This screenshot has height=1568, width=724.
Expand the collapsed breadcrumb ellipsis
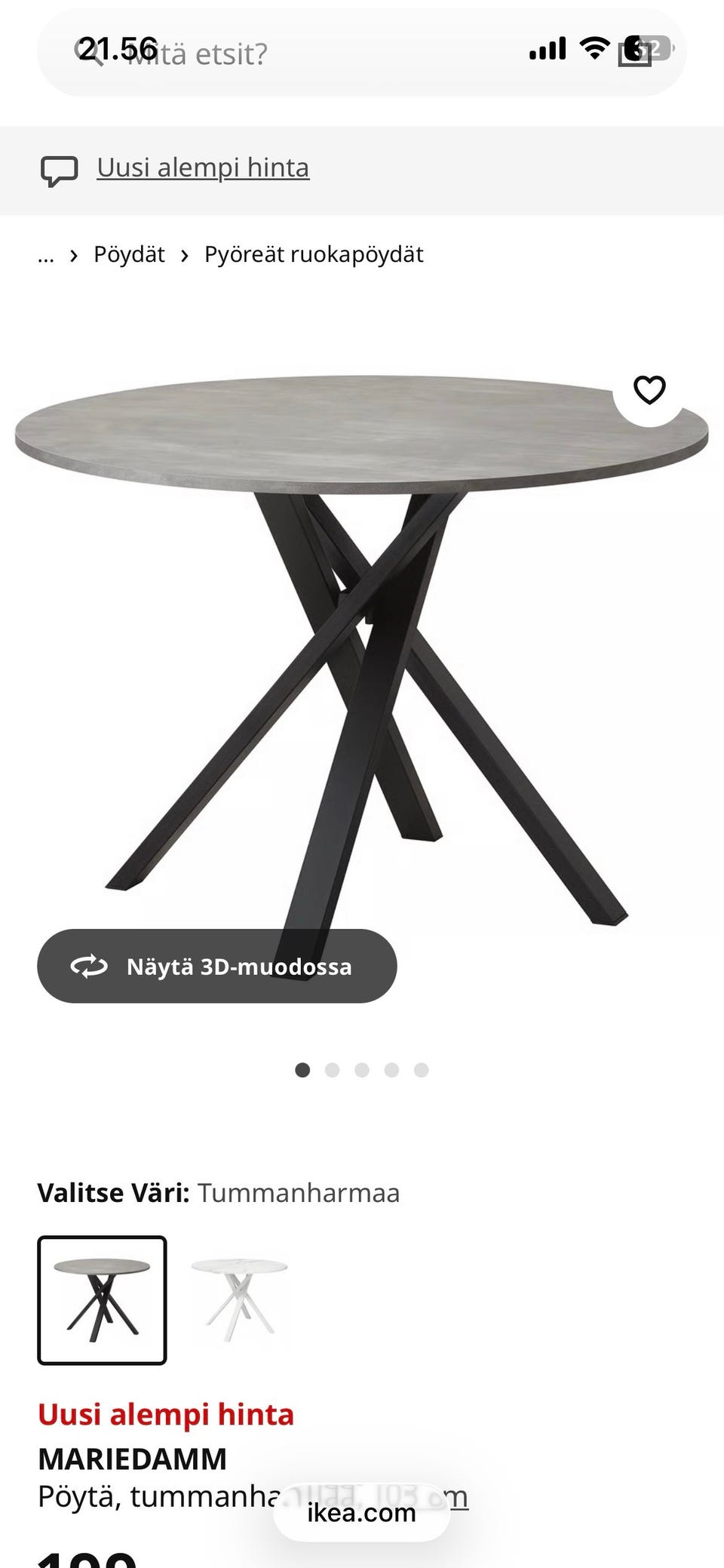pos(46,255)
